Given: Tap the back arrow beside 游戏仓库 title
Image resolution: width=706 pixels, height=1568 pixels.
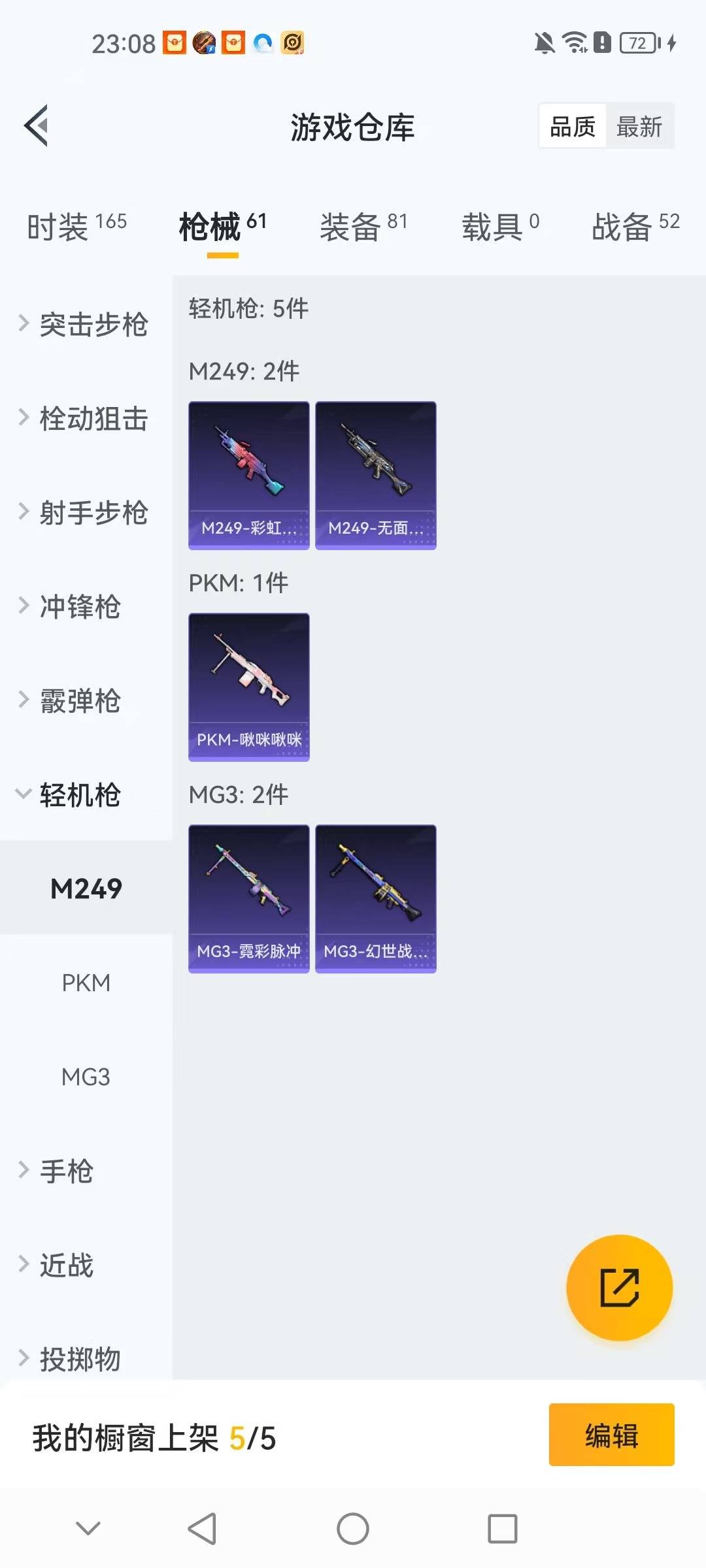Looking at the screenshot, I should [37, 127].
